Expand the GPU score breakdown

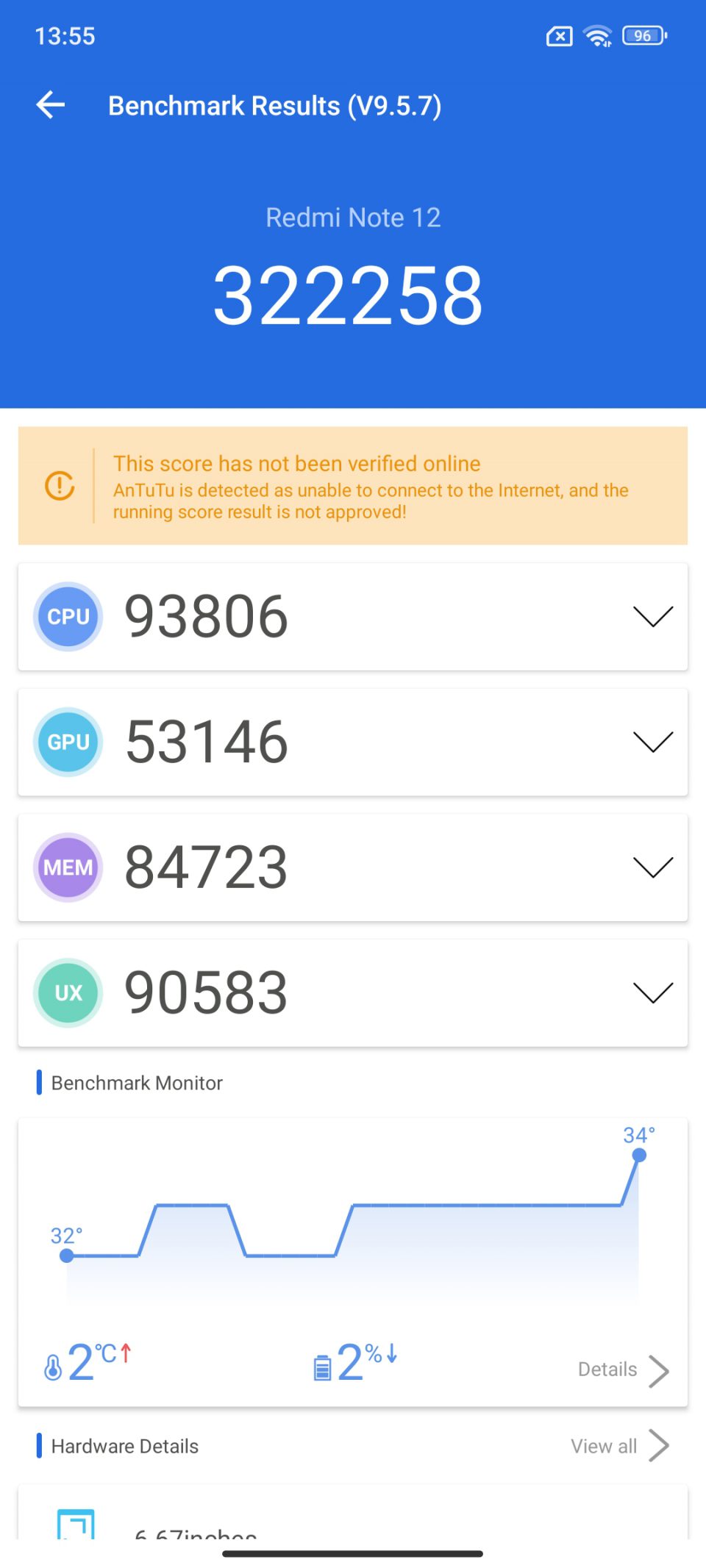pos(653,742)
